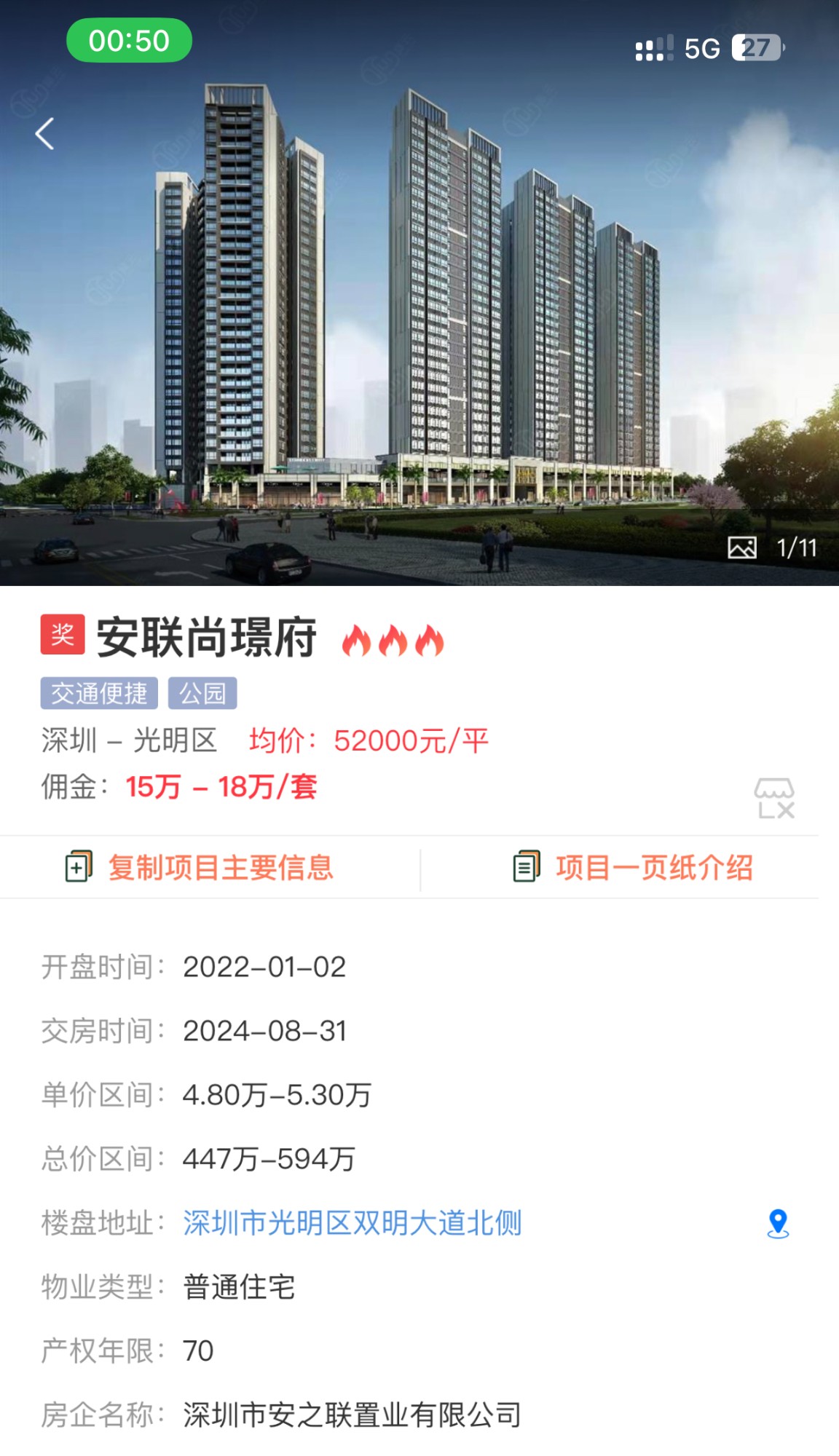Open address link 深圳市光明区双明大道北侧
The width and height of the screenshot is (839, 1456).
click(x=352, y=1223)
